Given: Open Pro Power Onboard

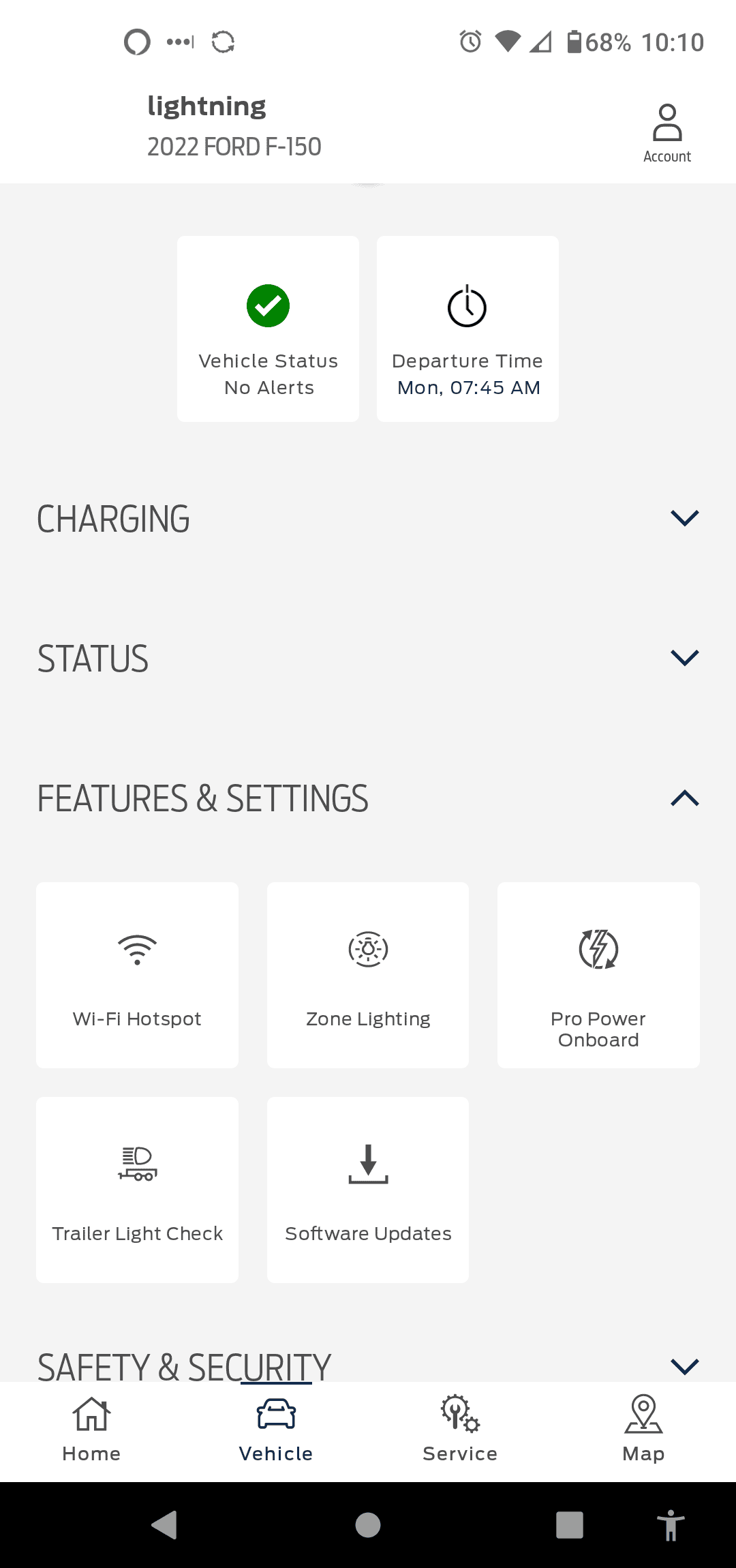Looking at the screenshot, I should tap(598, 975).
